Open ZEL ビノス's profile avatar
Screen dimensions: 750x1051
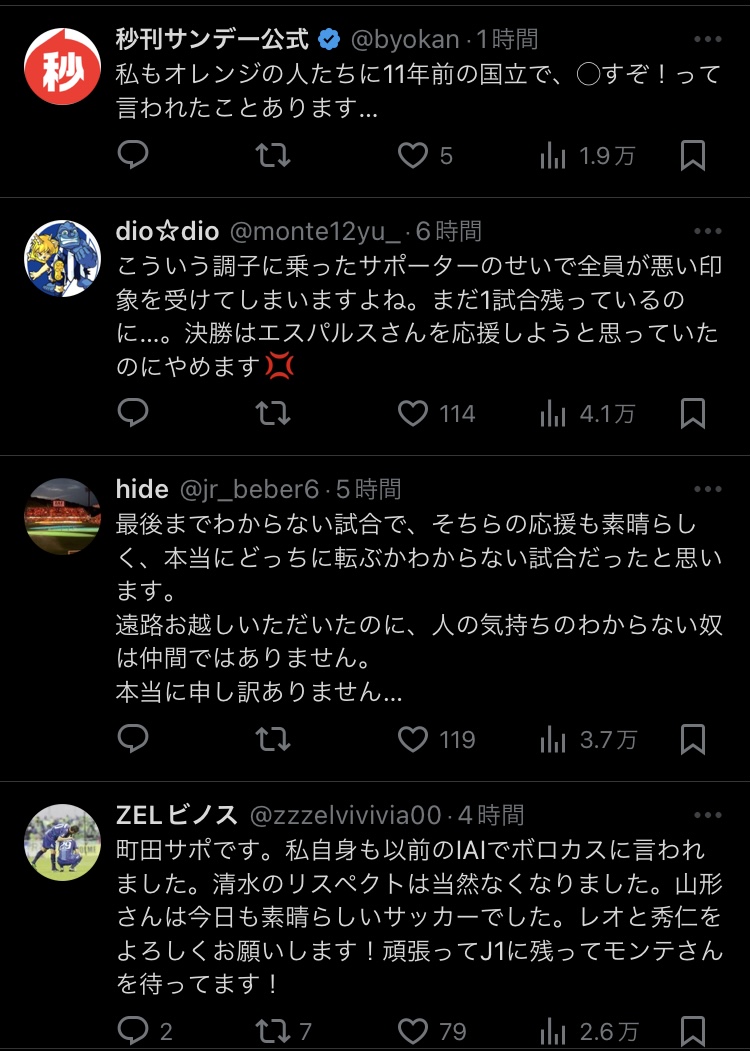pos(62,842)
